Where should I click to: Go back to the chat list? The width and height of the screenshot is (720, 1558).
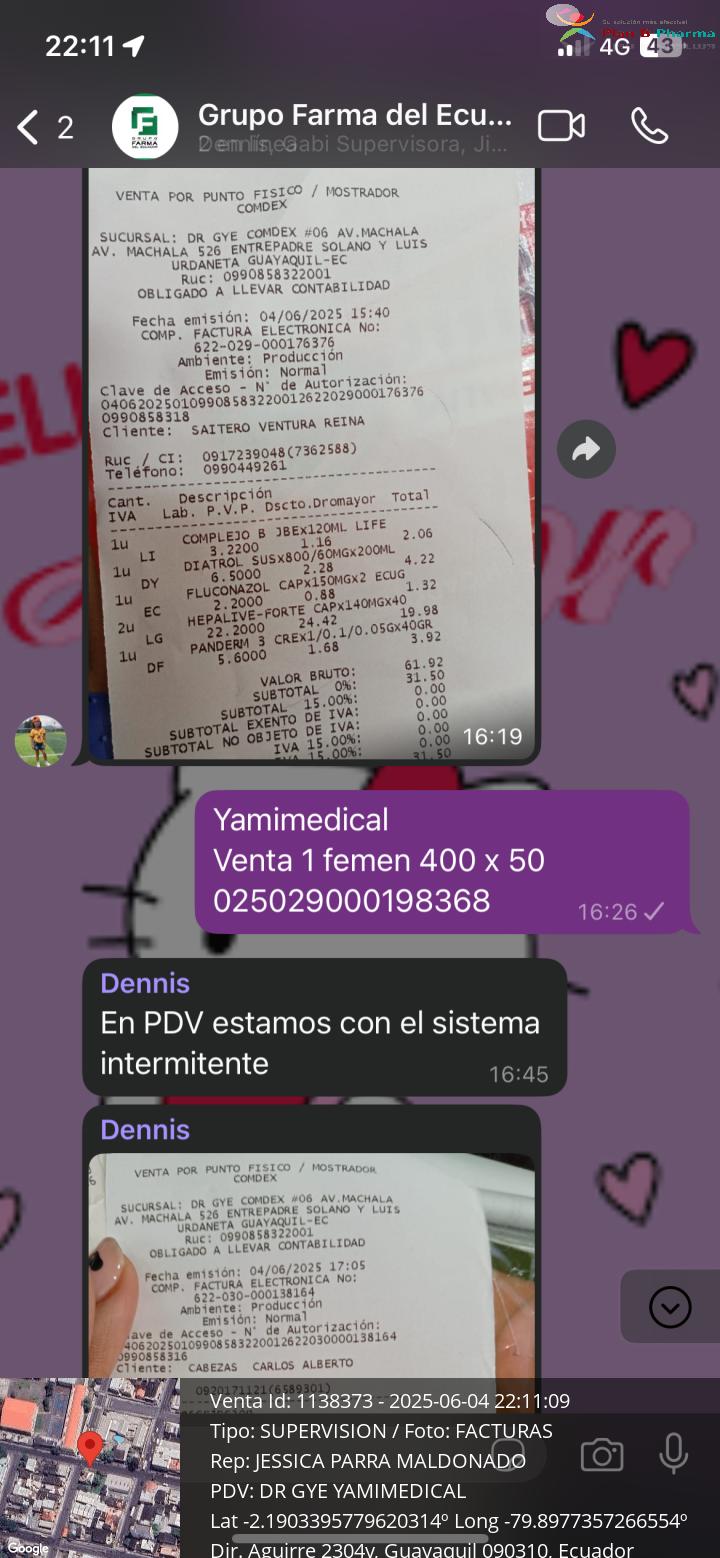[44, 127]
